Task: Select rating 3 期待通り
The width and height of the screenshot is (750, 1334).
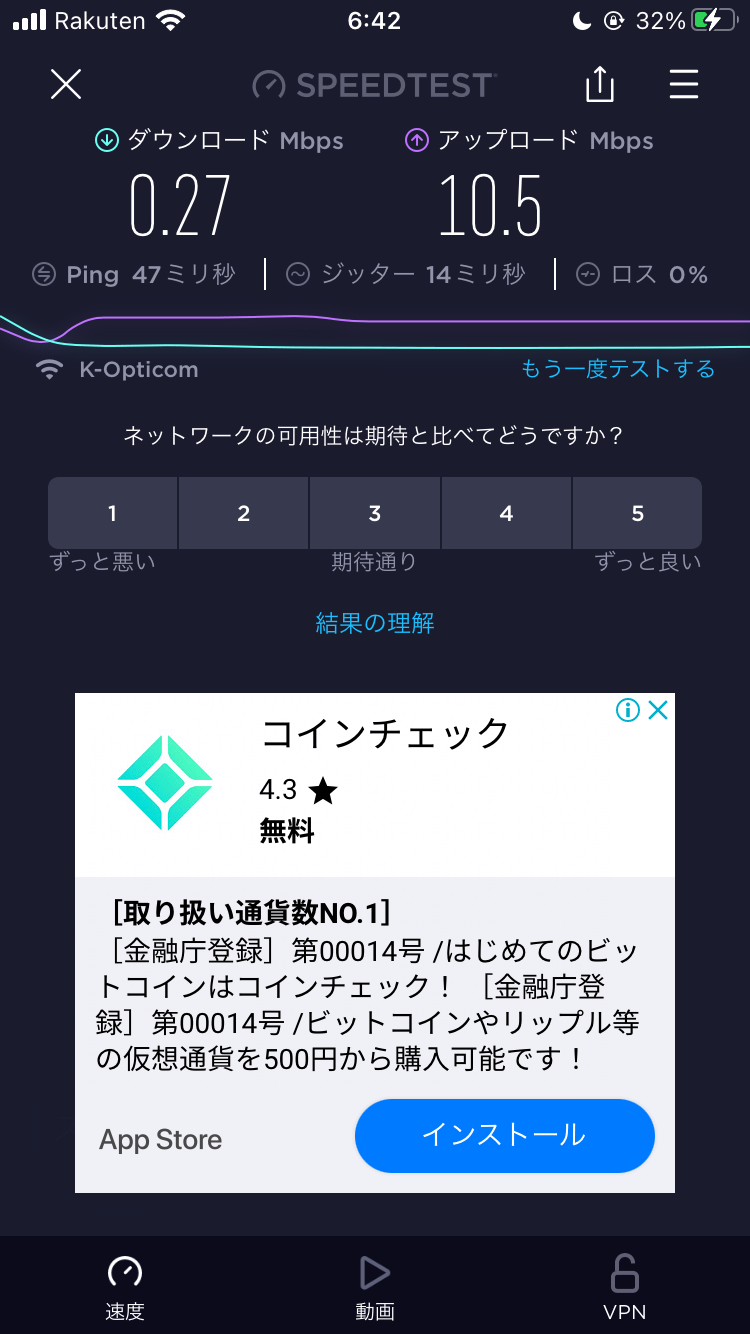Action: click(x=375, y=513)
